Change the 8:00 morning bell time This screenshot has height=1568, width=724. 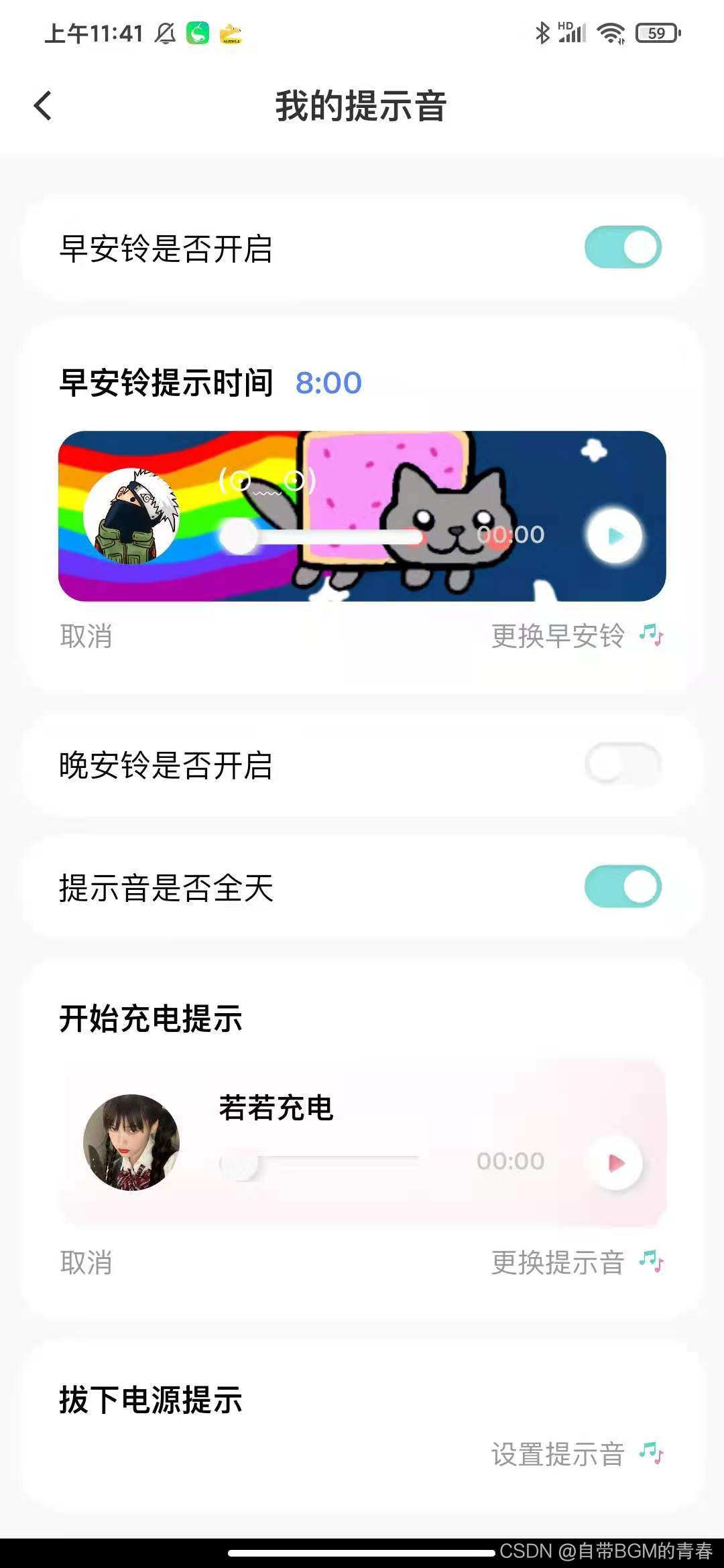328,383
